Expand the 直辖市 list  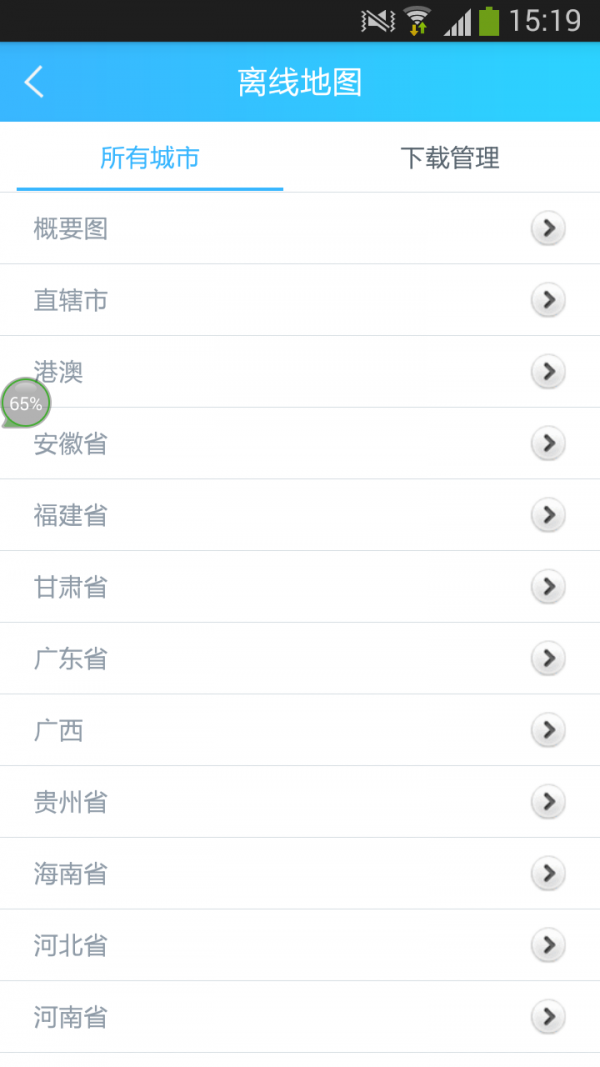[300, 300]
